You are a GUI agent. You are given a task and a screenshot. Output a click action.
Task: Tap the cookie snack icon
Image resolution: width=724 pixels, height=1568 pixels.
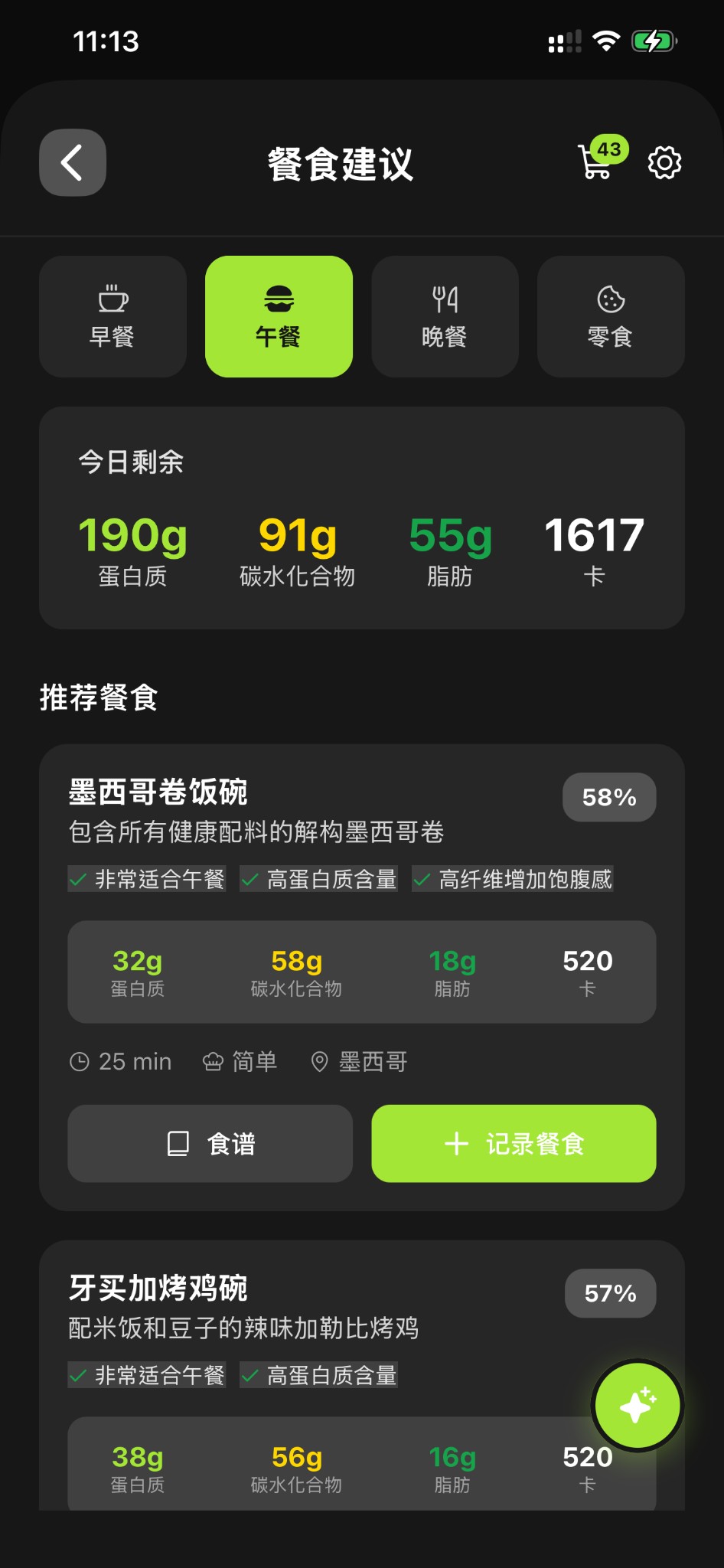click(x=610, y=297)
